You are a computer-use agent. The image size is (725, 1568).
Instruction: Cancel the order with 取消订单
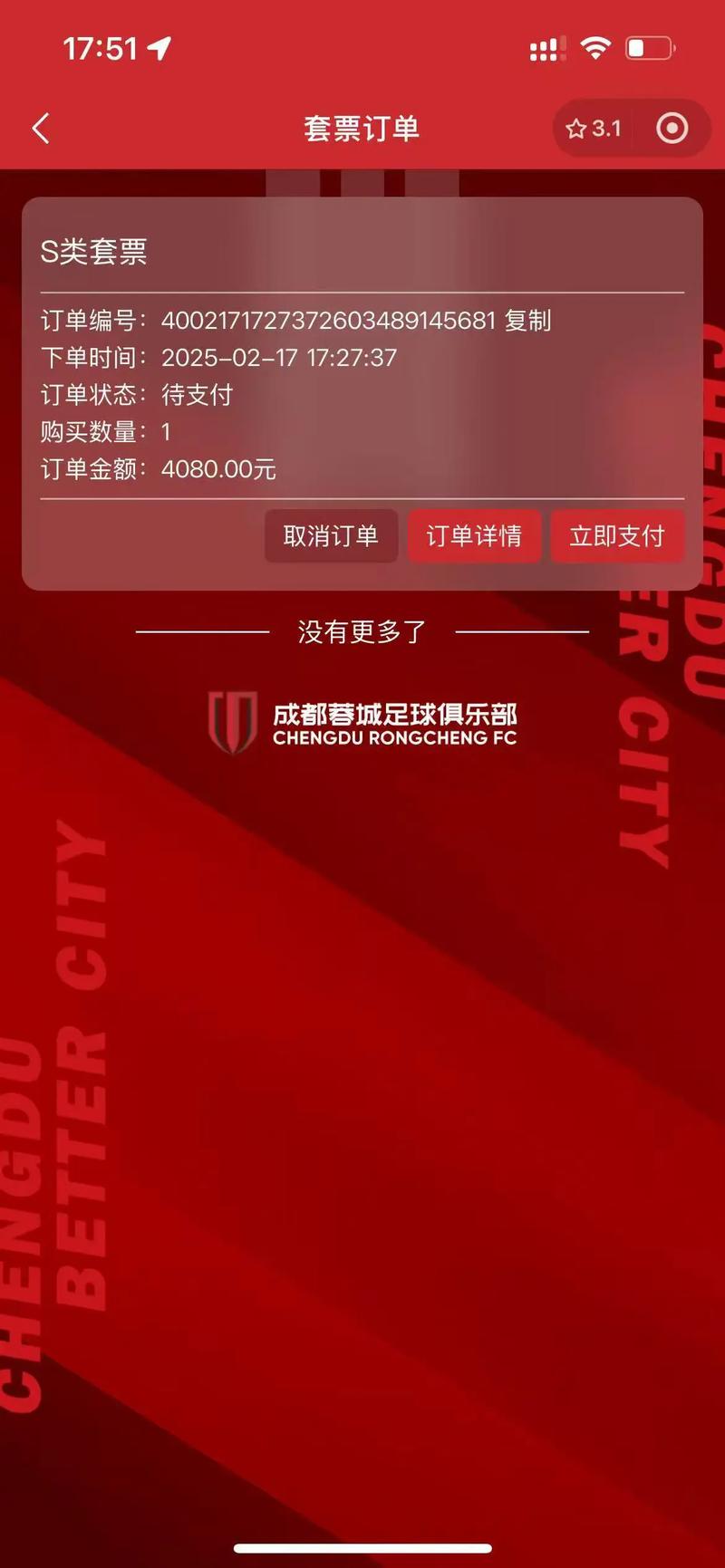[x=331, y=536]
